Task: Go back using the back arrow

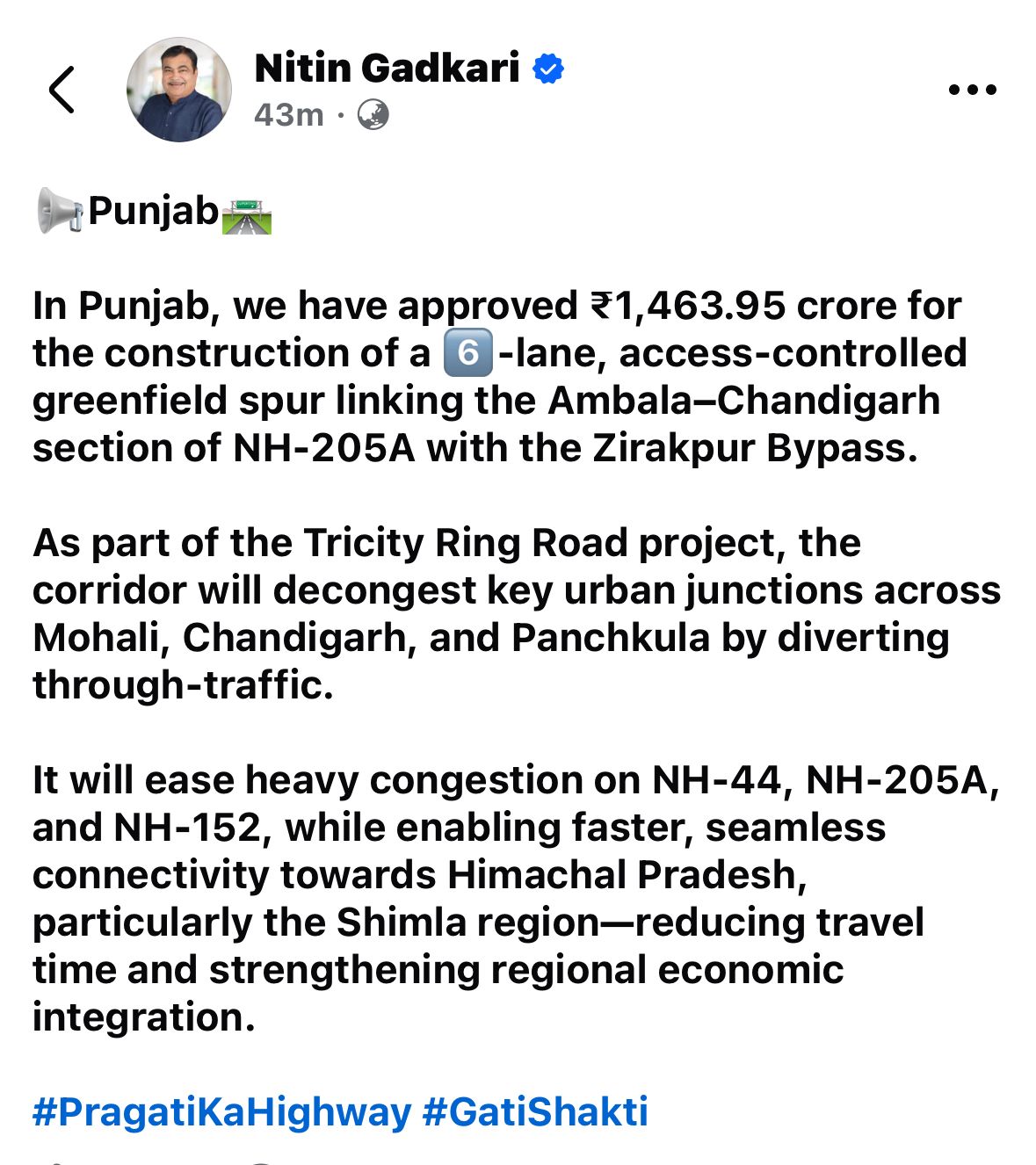Action: [62, 90]
